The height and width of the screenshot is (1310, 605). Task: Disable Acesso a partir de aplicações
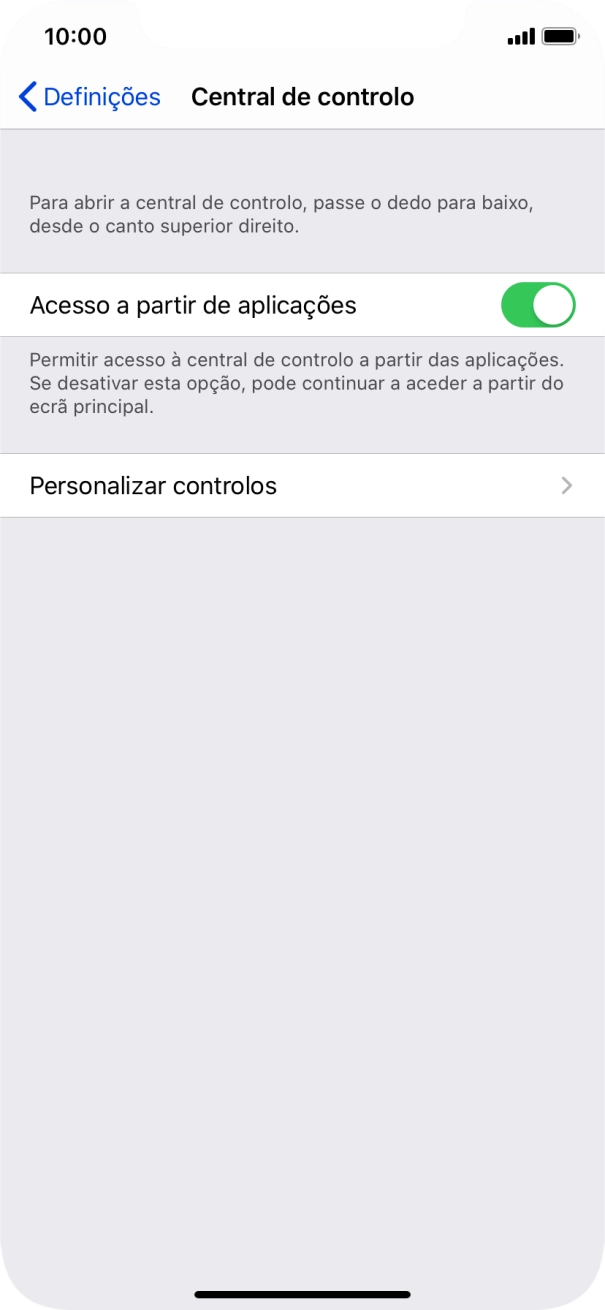(x=538, y=305)
